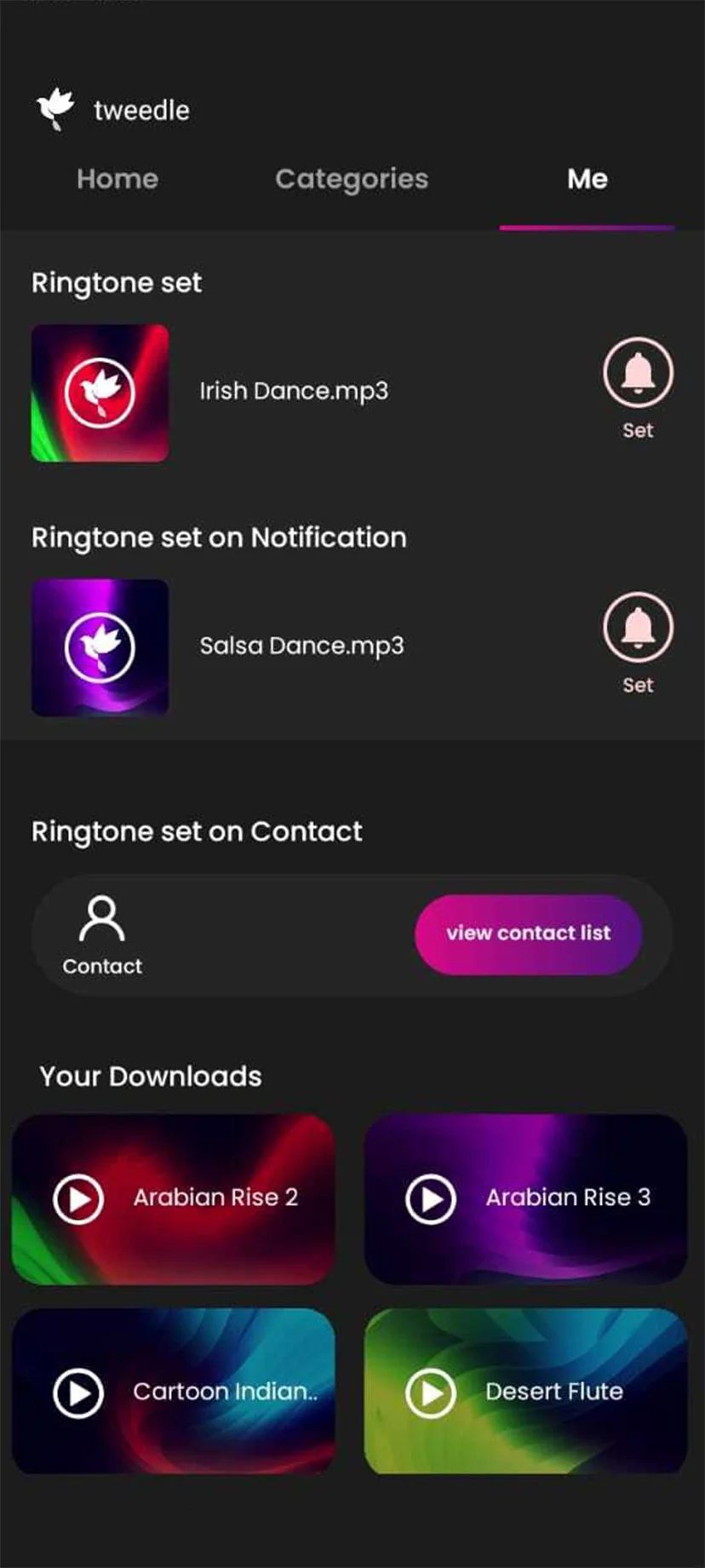Screen dimensions: 705x1568
Task: Switch to the Home tab
Action: tap(117, 179)
